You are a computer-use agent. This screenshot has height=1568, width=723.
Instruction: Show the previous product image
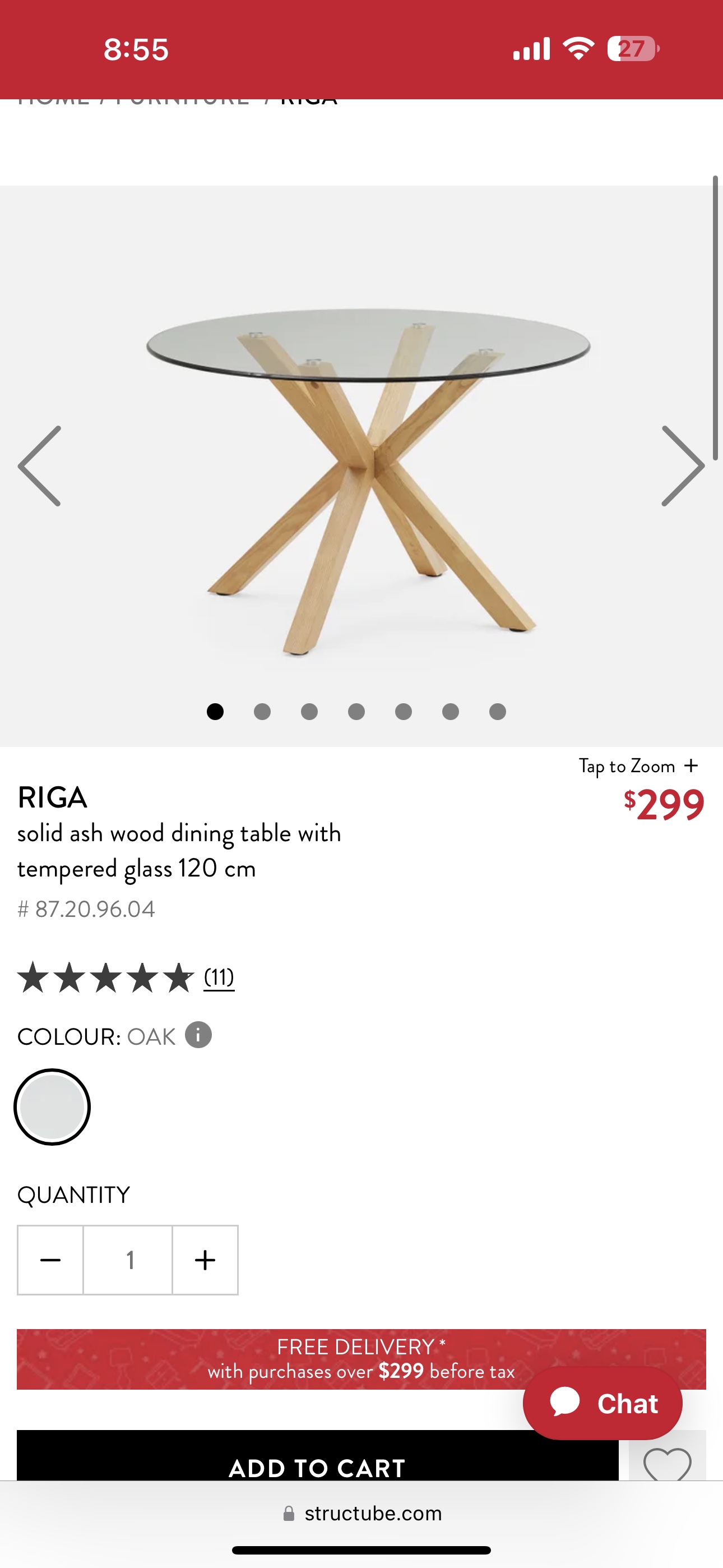click(x=40, y=466)
